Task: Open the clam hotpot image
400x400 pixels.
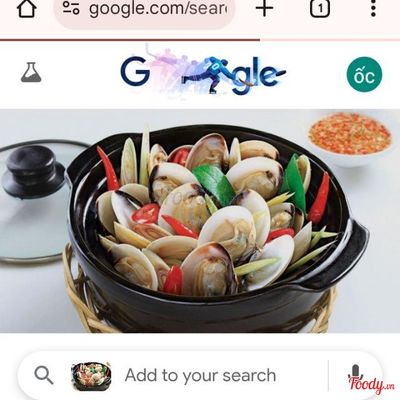Action: tap(200, 221)
